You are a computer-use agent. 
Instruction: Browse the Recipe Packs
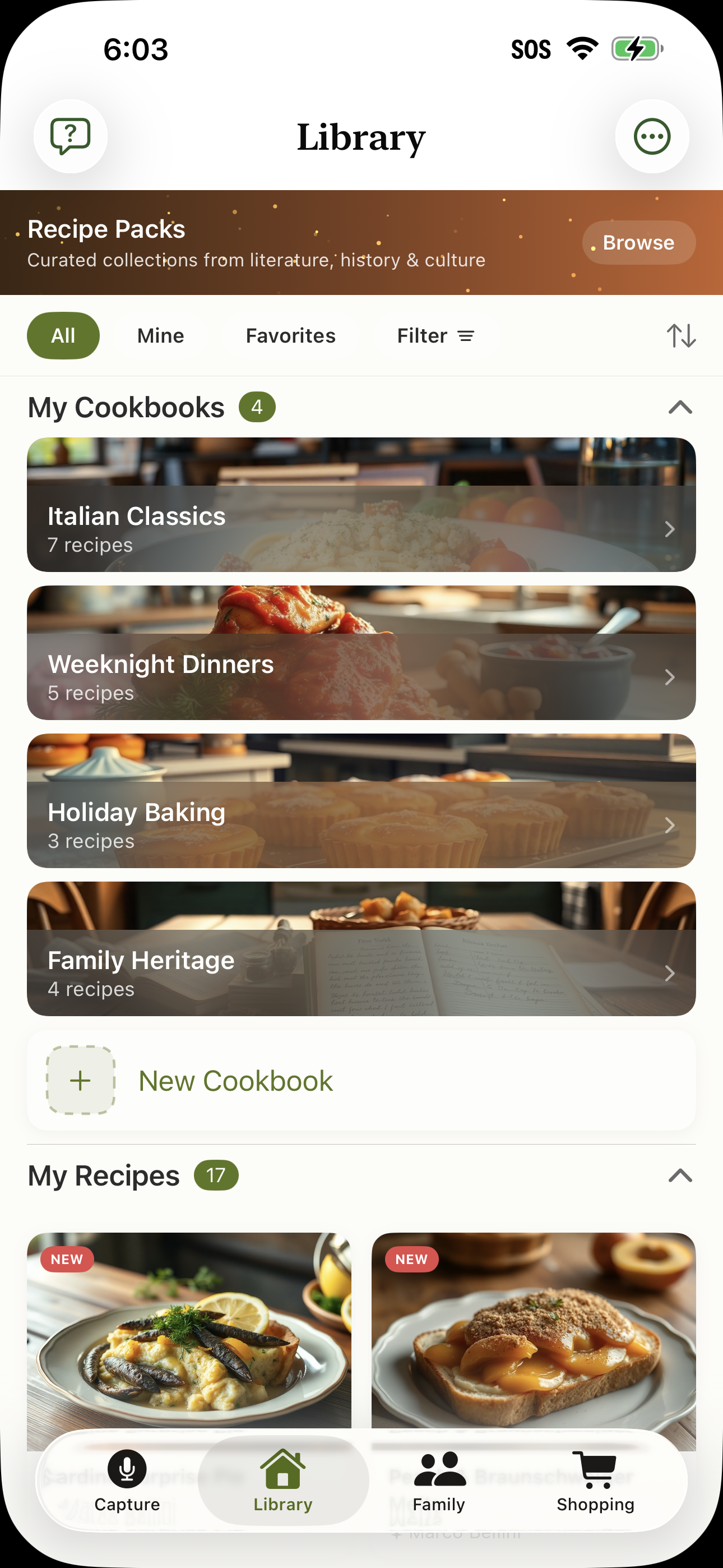[x=638, y=242]
